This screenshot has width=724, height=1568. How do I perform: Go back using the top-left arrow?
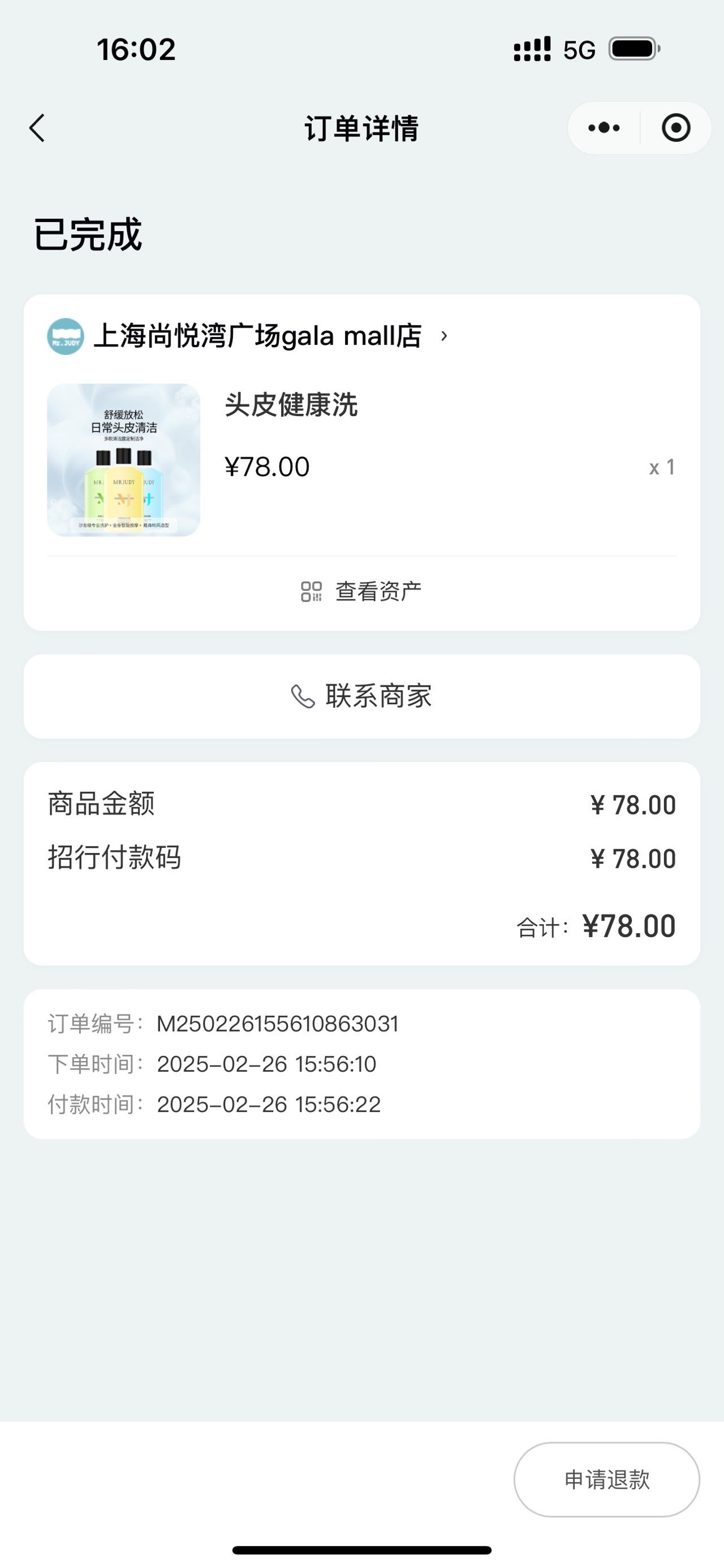tap(37, 128)
